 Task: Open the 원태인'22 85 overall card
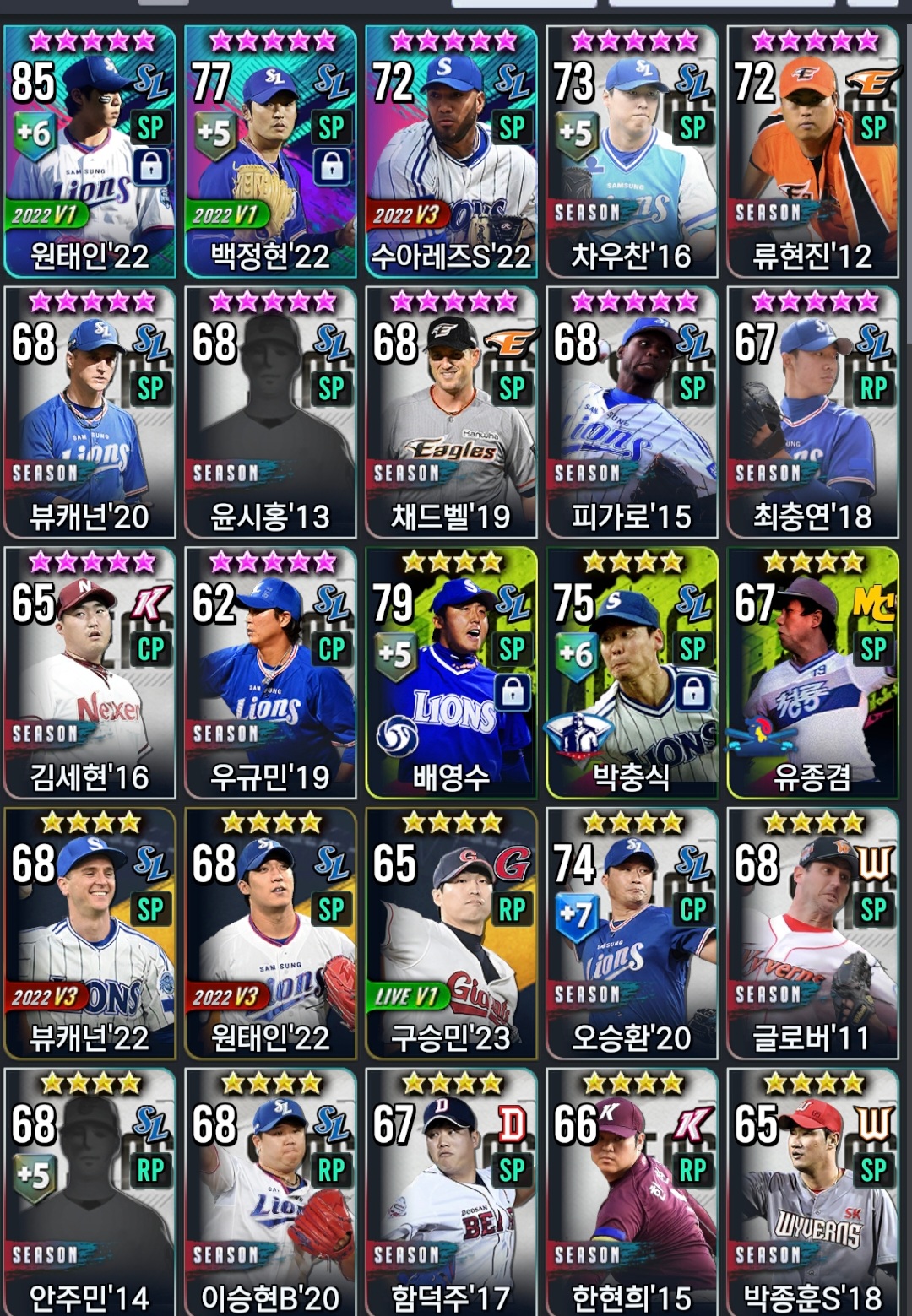[90, 152]
